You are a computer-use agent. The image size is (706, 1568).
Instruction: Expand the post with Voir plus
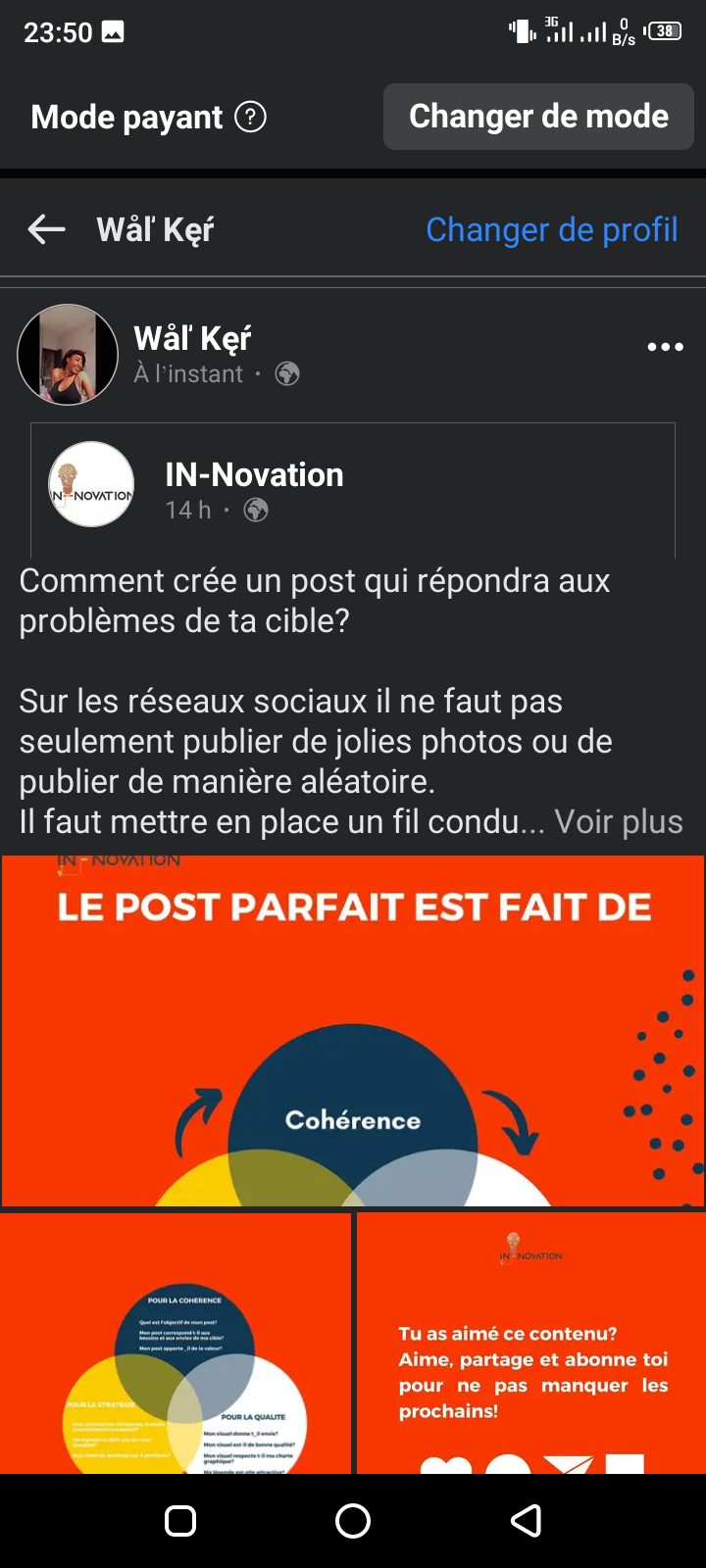pos(618,821)
